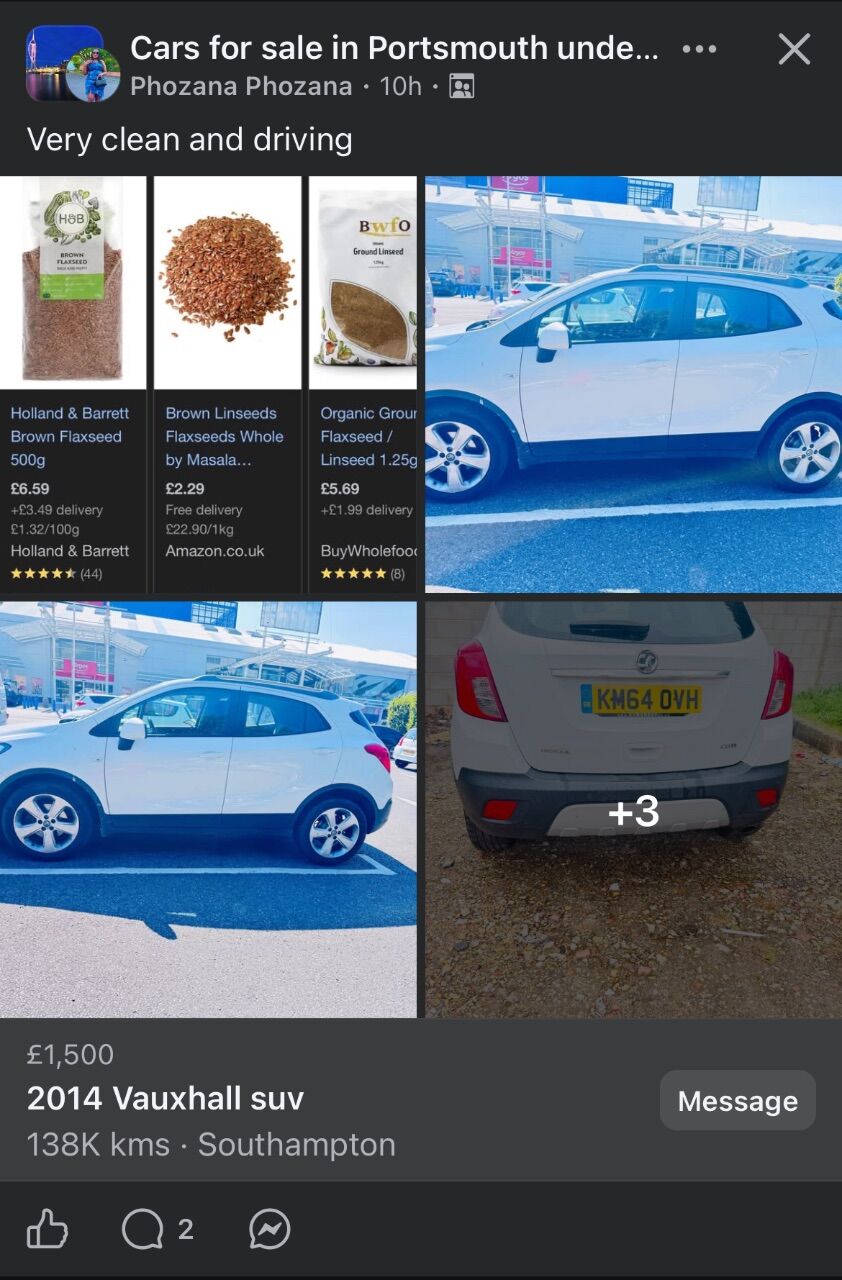Open the flaxseed shopping screenshot photo

(x=208, y=385)
